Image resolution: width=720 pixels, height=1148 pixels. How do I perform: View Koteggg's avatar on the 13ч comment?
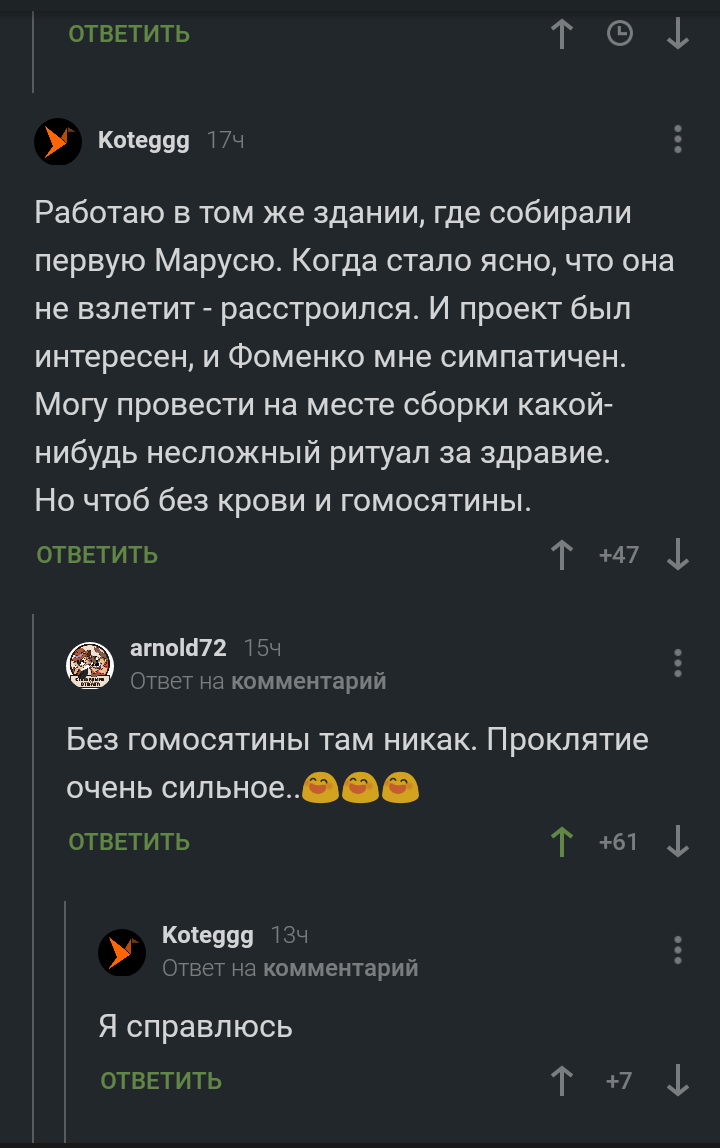(122, 951)
